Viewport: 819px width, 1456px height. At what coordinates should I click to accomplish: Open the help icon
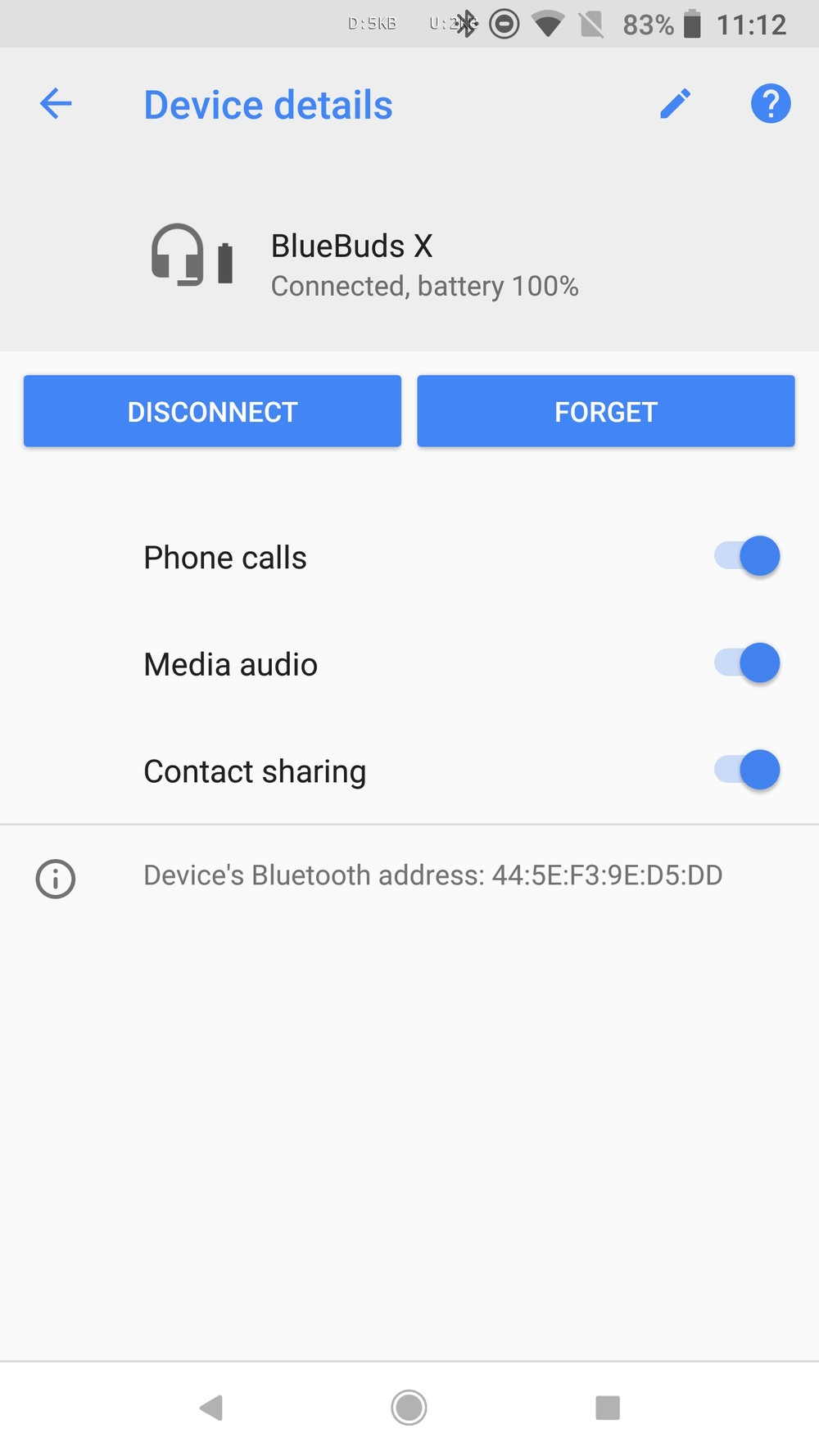pyautogui.click(x=770, y=104)
